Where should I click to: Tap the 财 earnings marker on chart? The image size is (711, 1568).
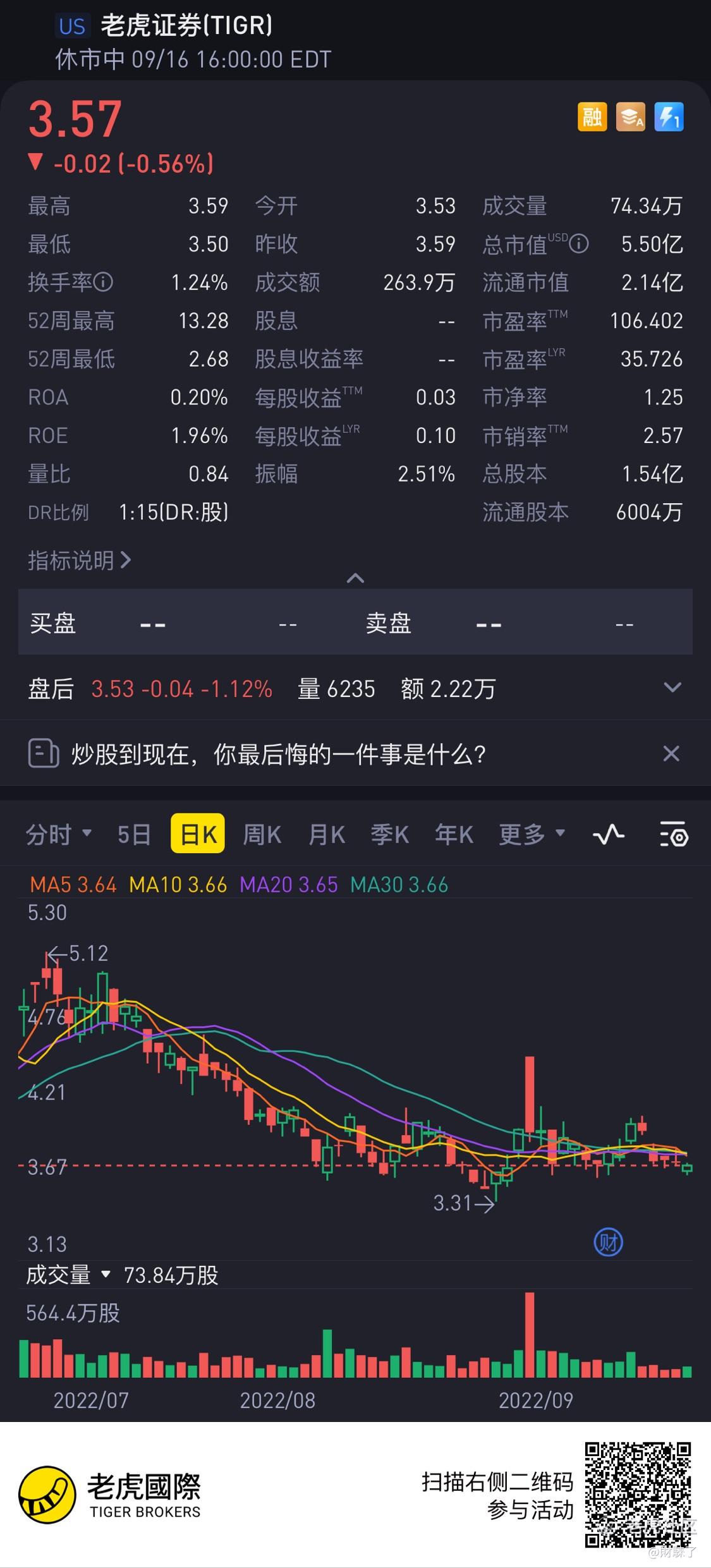point(609,1243)
